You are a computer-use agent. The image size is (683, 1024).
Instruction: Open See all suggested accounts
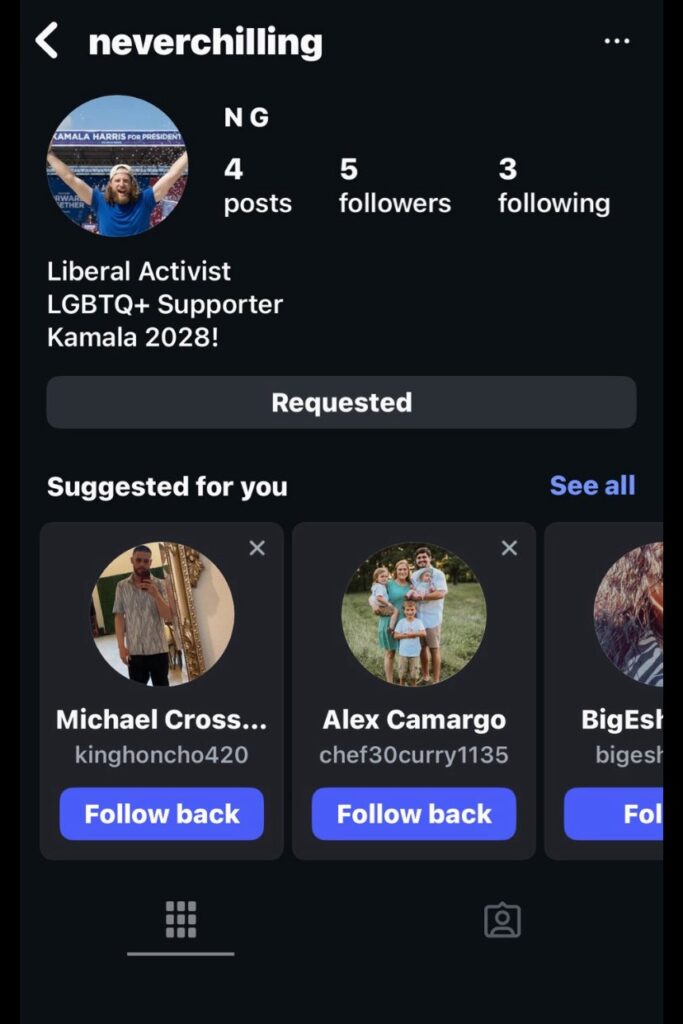tap(592, 485)
